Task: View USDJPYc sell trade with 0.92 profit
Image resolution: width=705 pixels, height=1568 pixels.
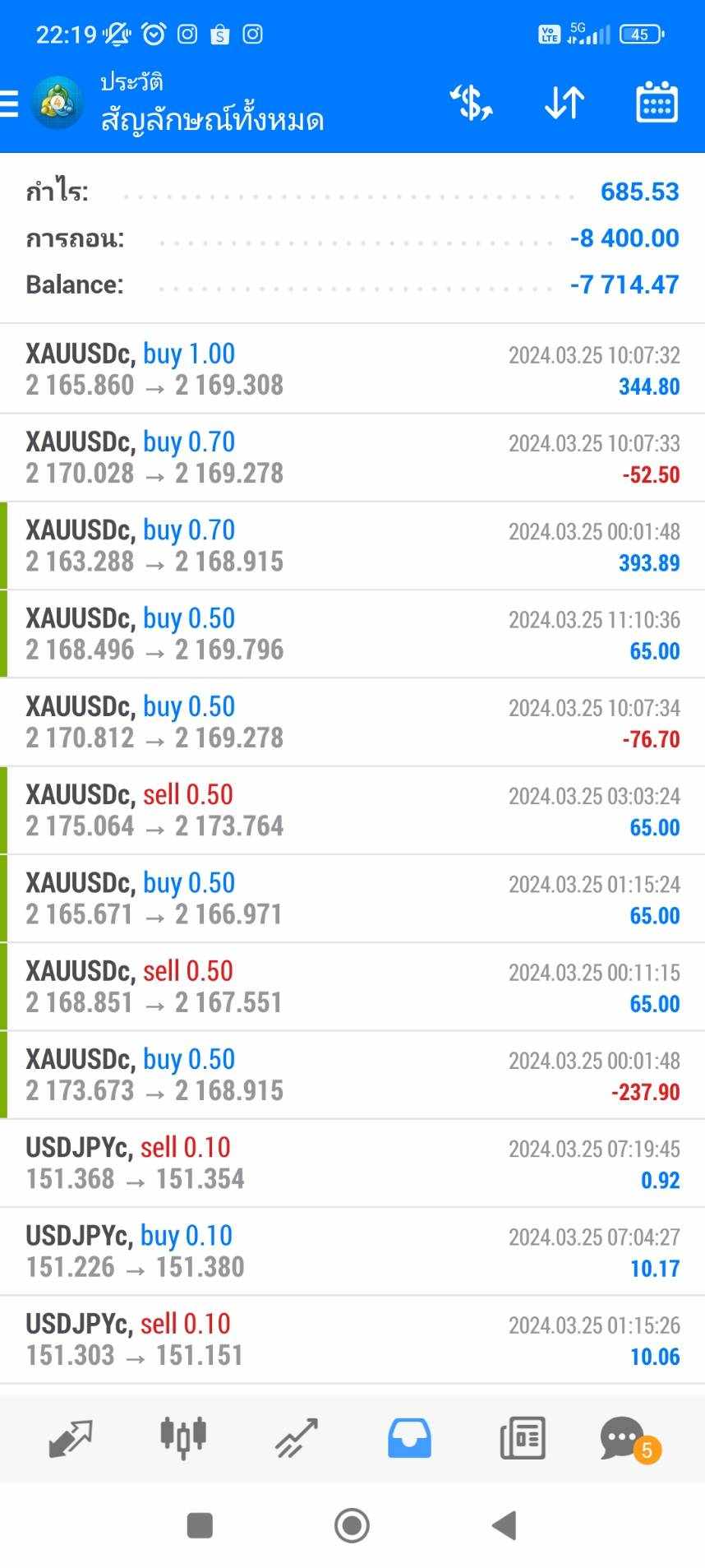Action: pyautogui.click(x=352, y=1163)
